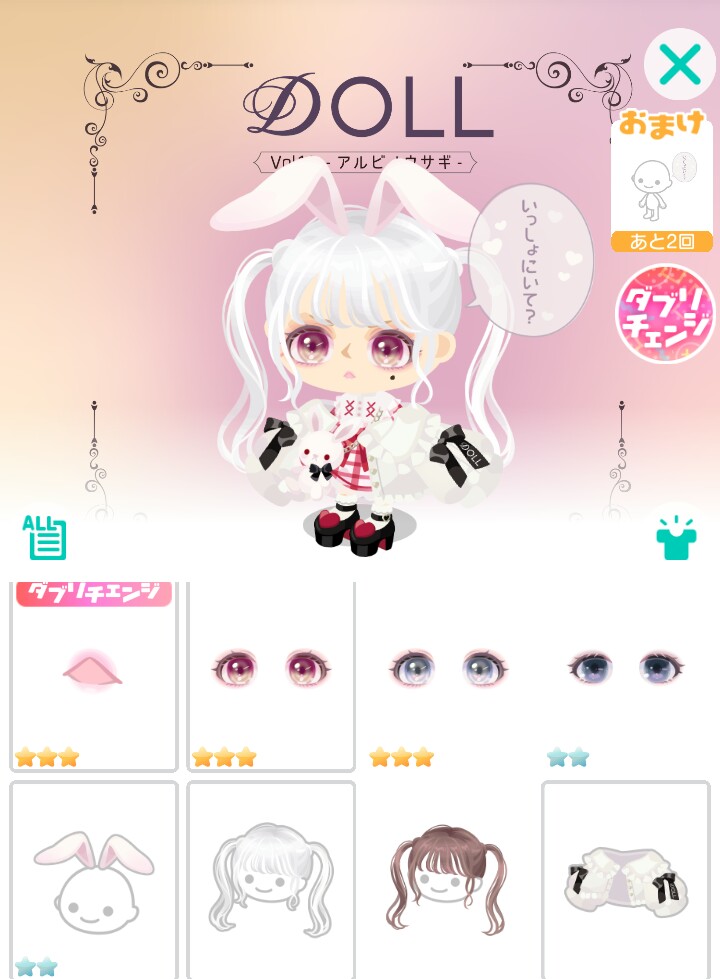Viewport: 720px width, 979px height.
Task: Select the three-star blue-gray eyes item
Action: tap(448, 675)
